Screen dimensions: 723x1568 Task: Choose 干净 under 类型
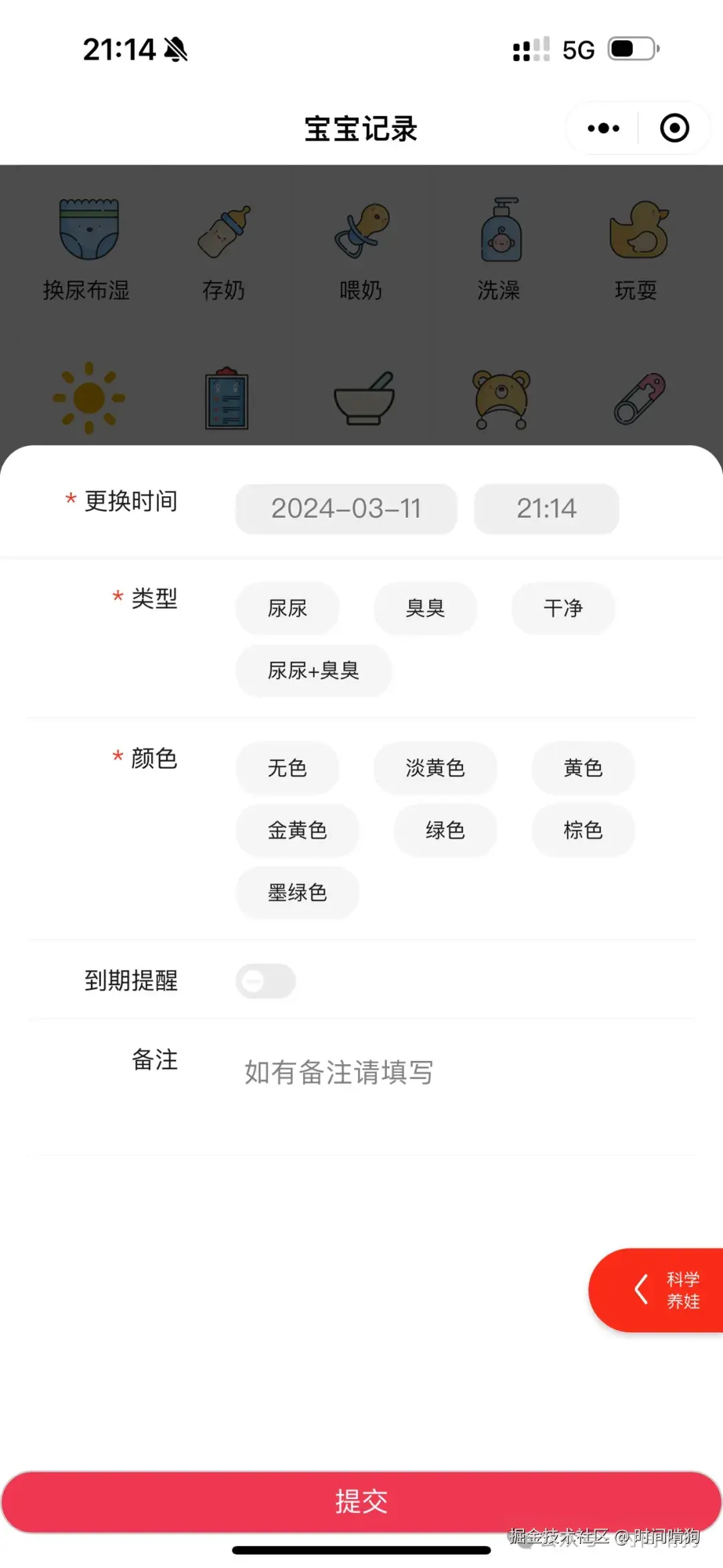563,608
